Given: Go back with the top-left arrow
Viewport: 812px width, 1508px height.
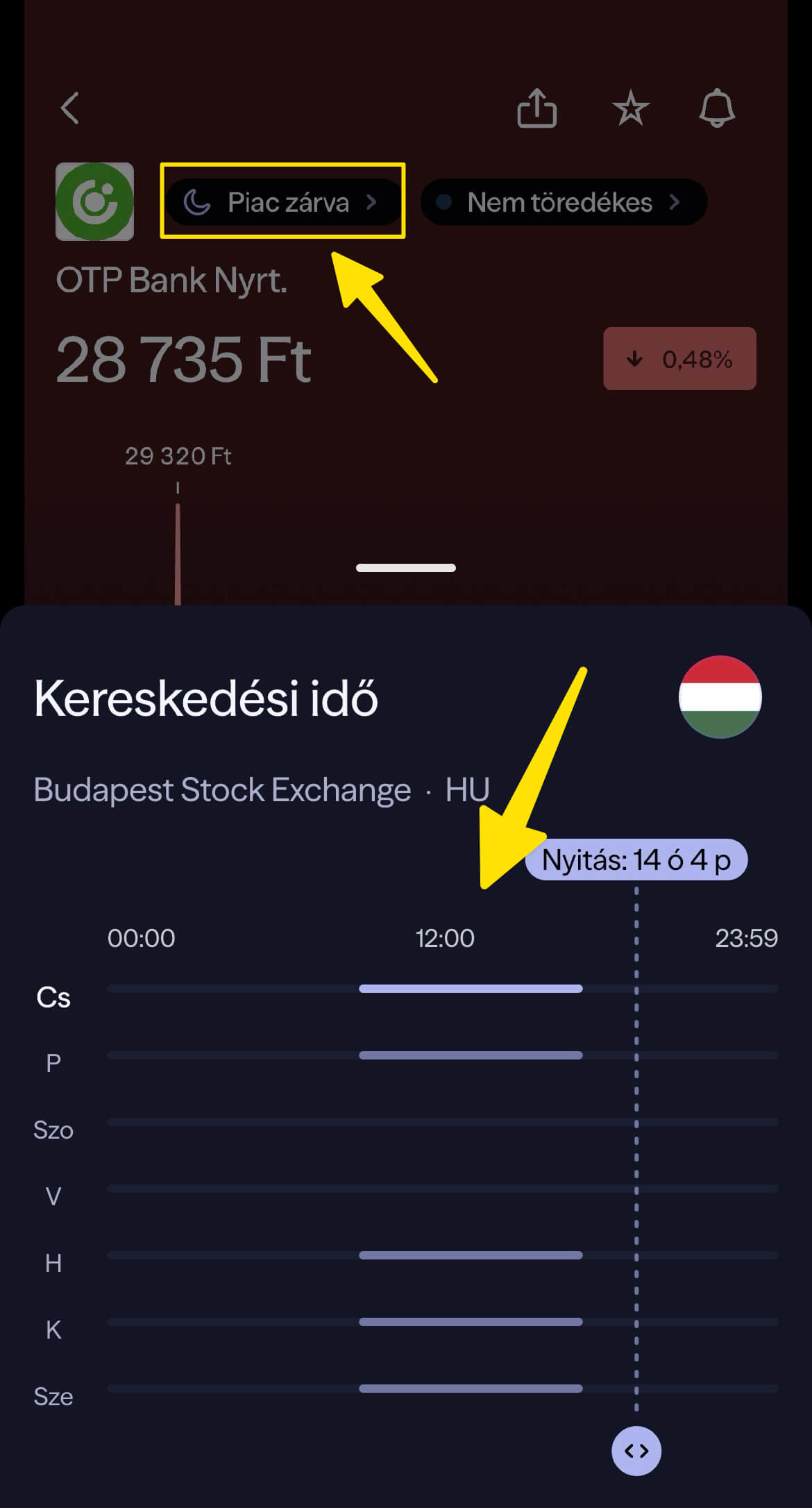Looking at the screenshot, I should point(69,108).
